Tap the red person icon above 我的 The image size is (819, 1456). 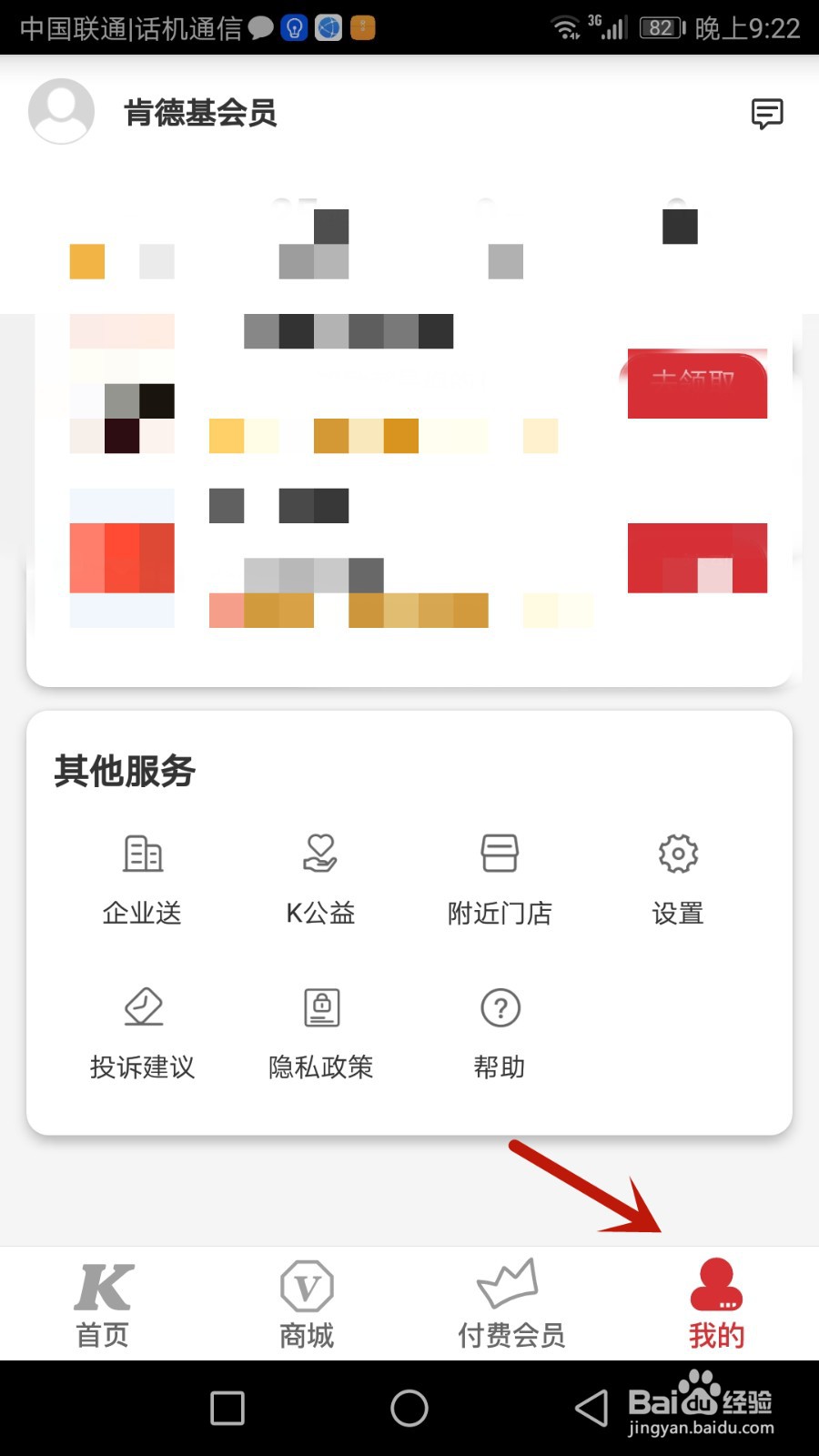717,1283
